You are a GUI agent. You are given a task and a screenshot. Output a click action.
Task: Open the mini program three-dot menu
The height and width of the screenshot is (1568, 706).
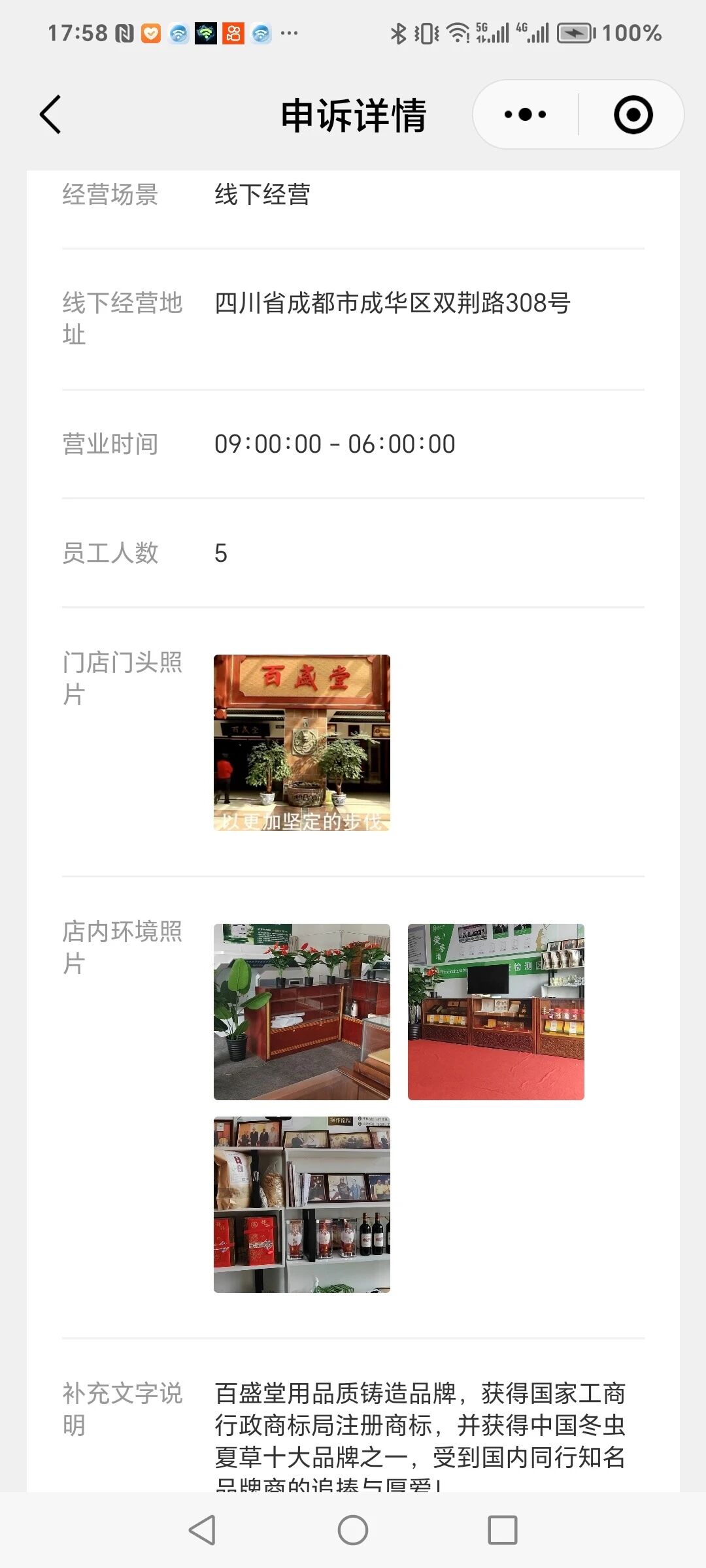525,114
